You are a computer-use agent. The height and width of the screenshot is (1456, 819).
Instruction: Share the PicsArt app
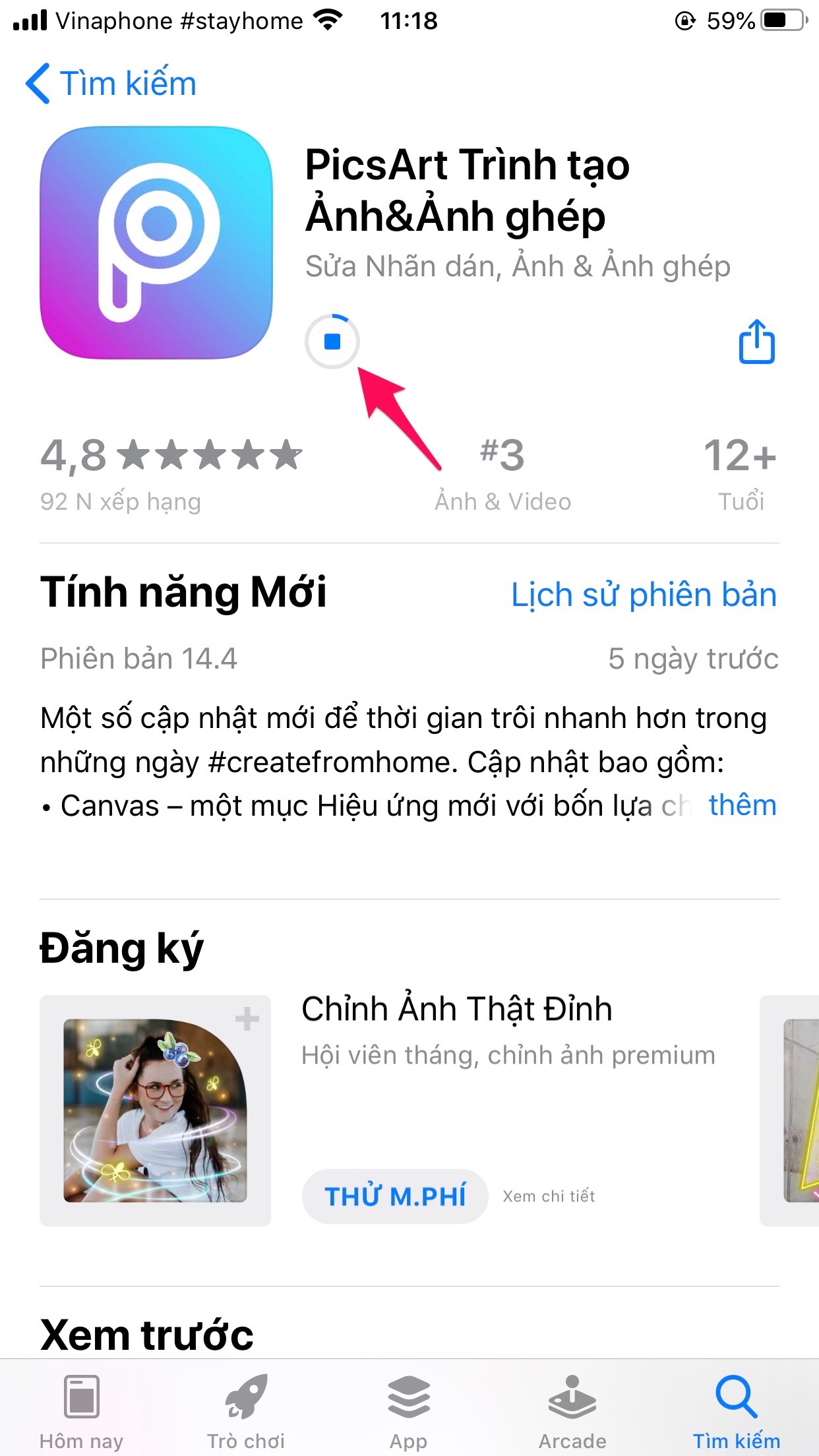click(756, 342)
